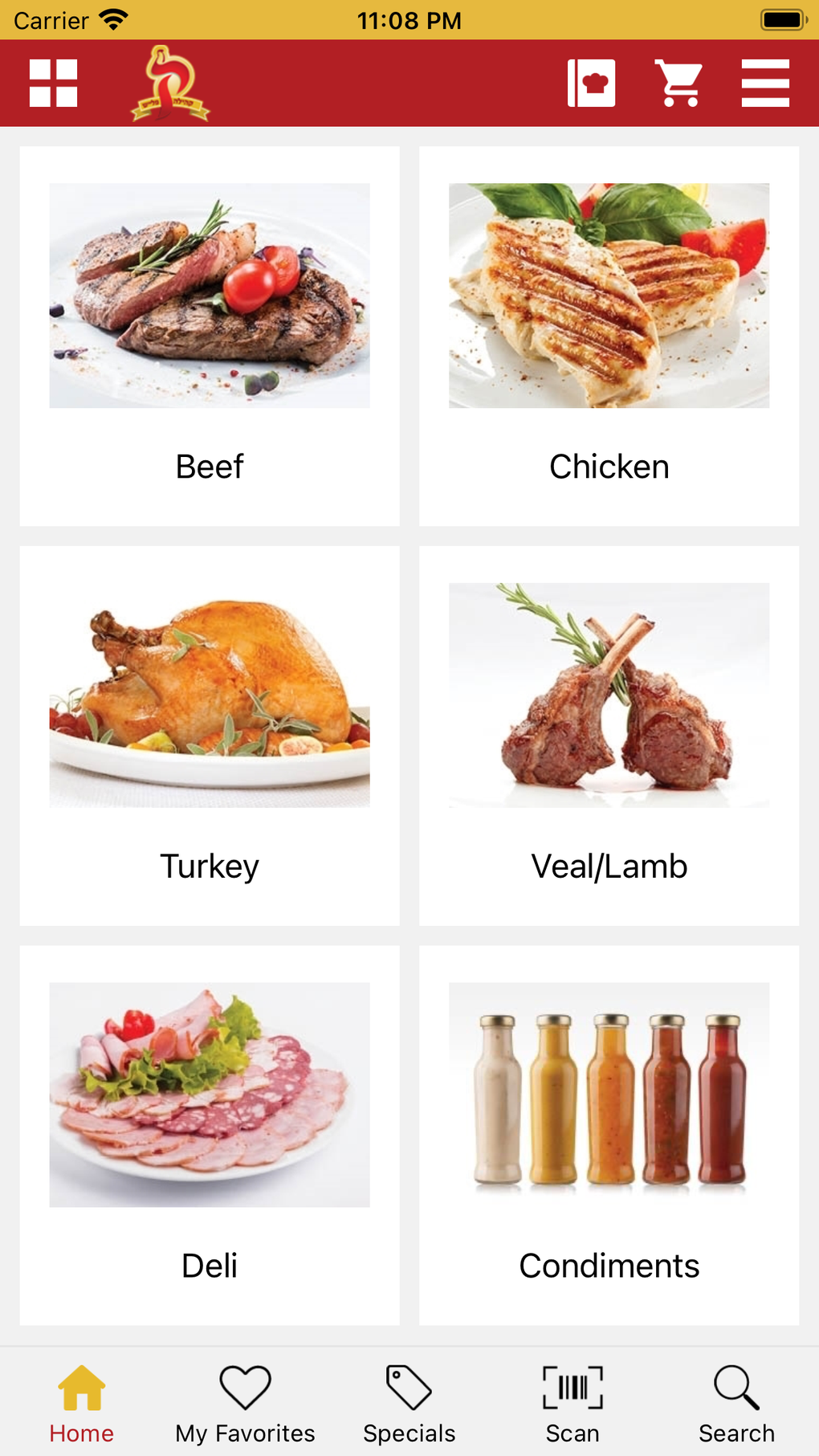819x1456 pixels.
Task: Open the Specials tab
Action: 409,1403
